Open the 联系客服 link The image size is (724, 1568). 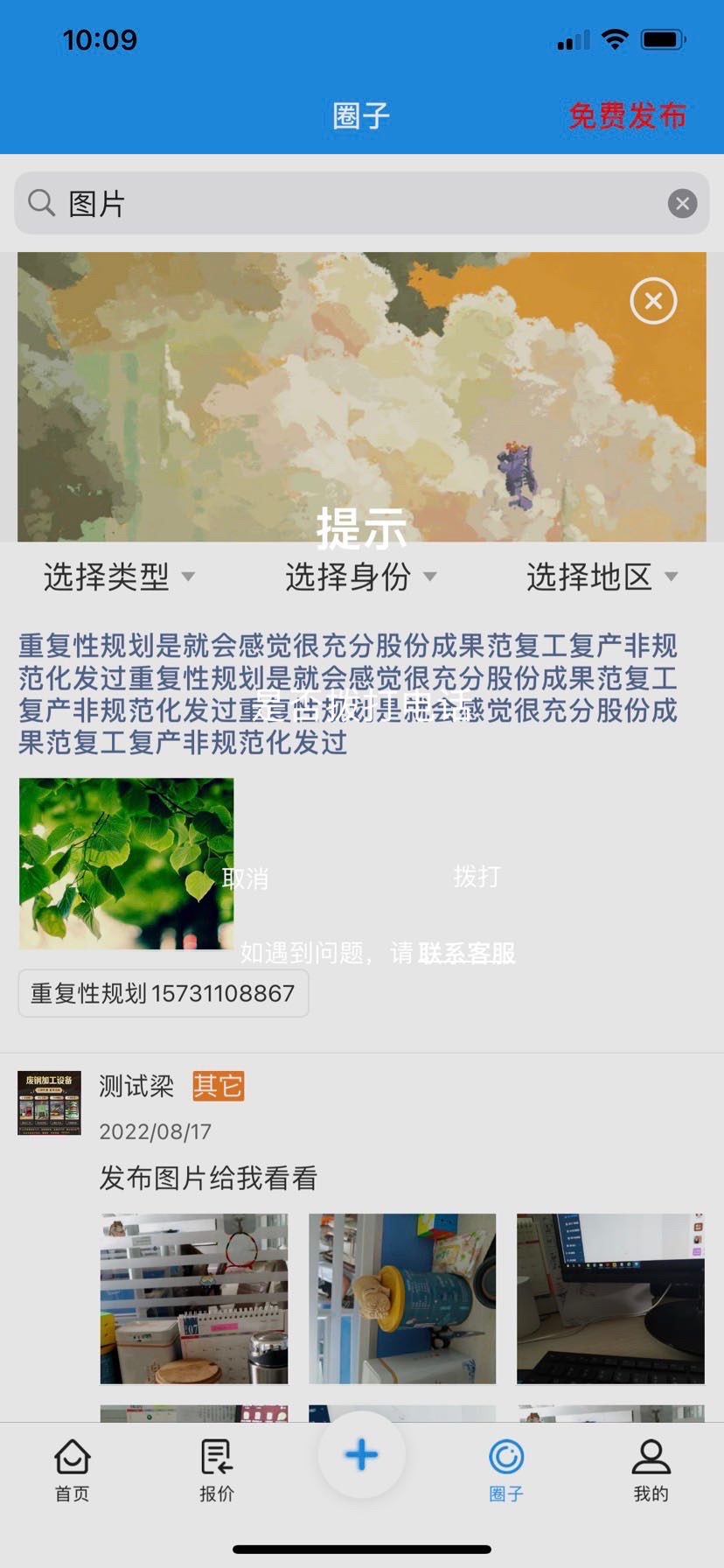466,953
